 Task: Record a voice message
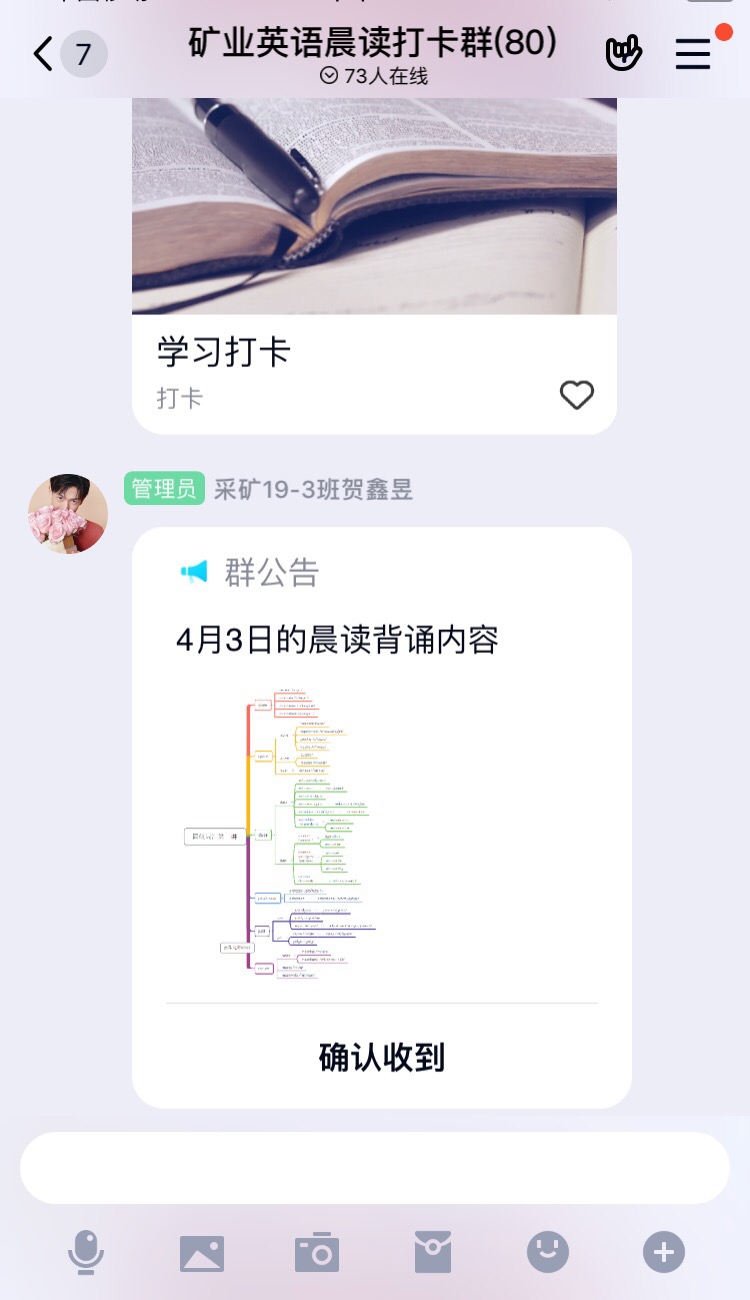click(86, 1252)
